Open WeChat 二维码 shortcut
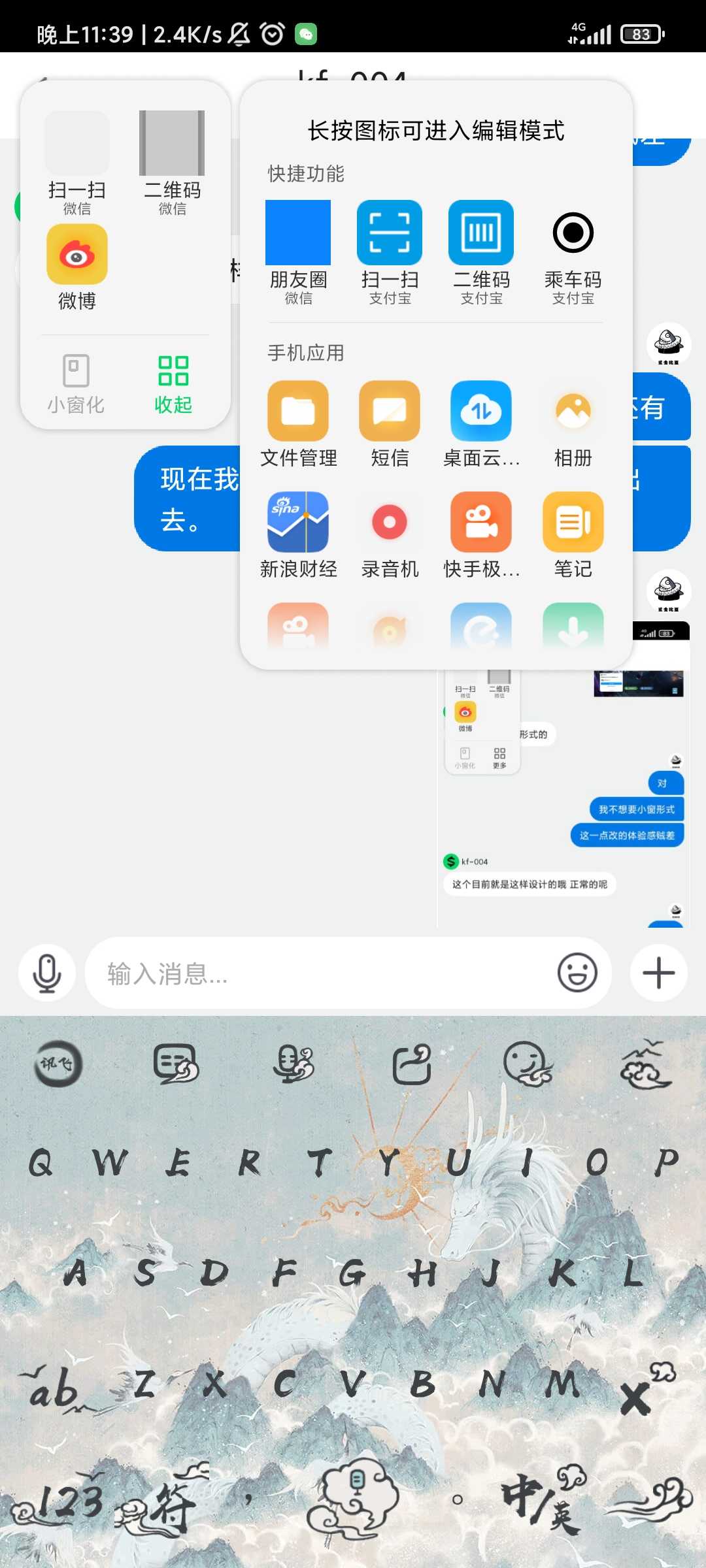 click(x=172, y=163)
